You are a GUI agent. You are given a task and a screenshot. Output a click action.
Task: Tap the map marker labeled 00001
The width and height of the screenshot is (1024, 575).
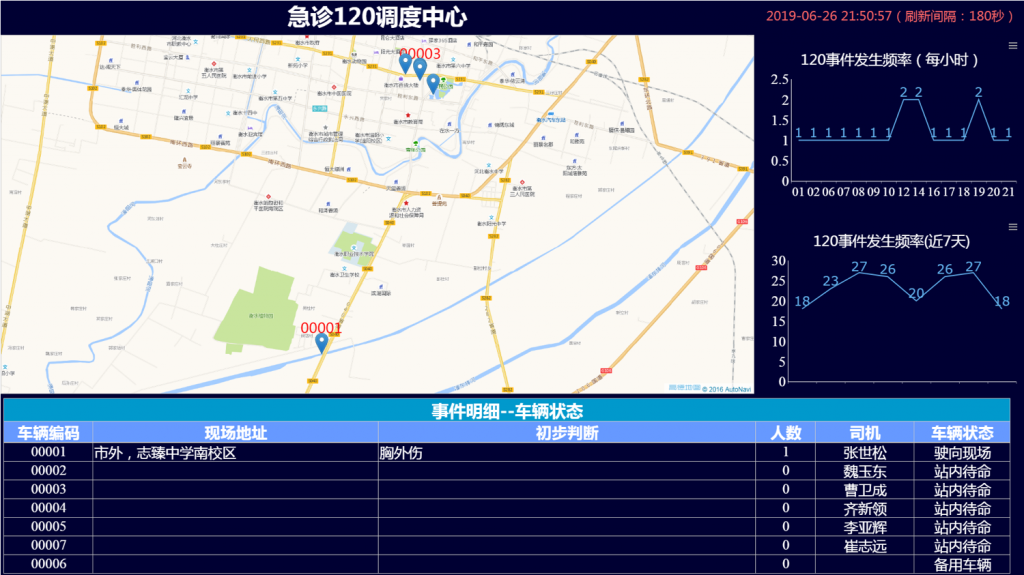321,343
